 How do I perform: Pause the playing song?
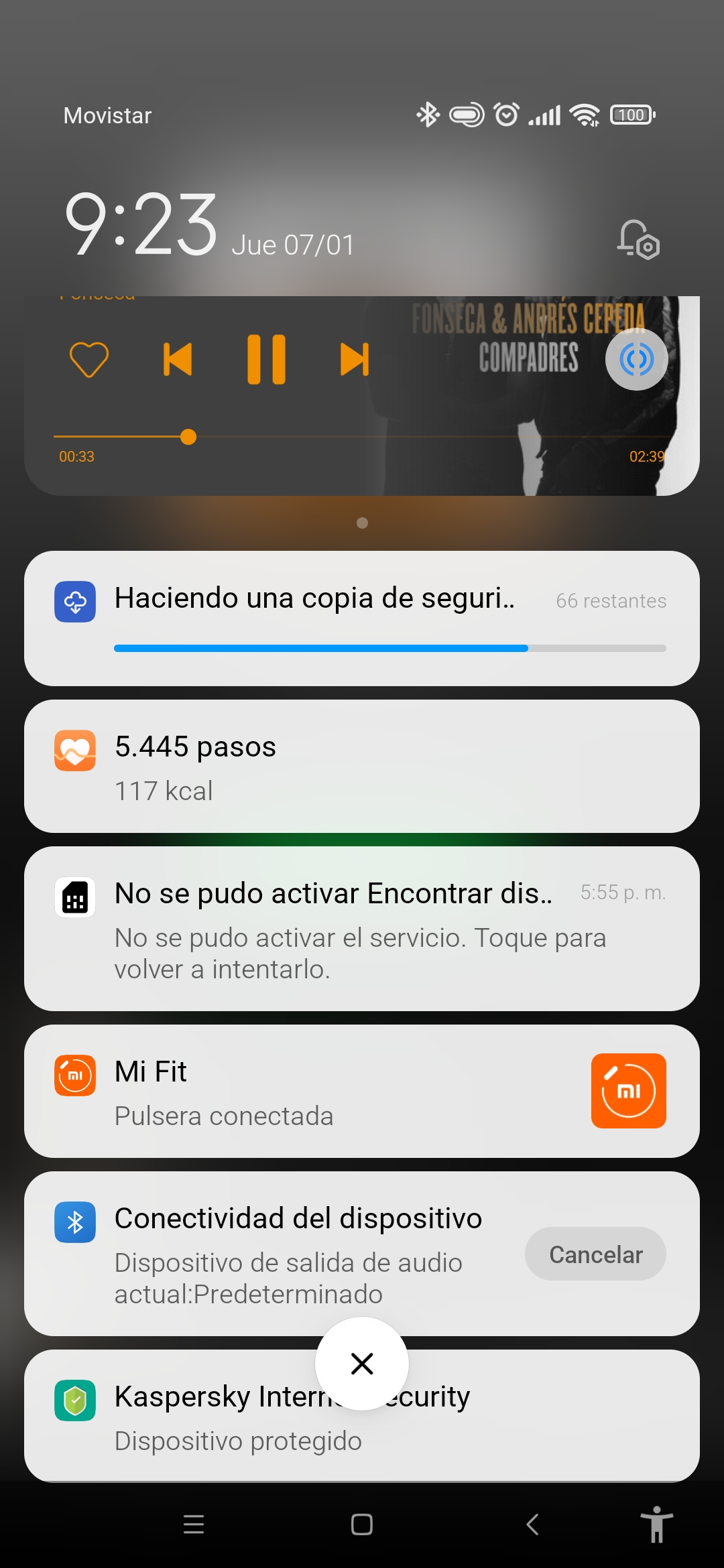(266, 360)
